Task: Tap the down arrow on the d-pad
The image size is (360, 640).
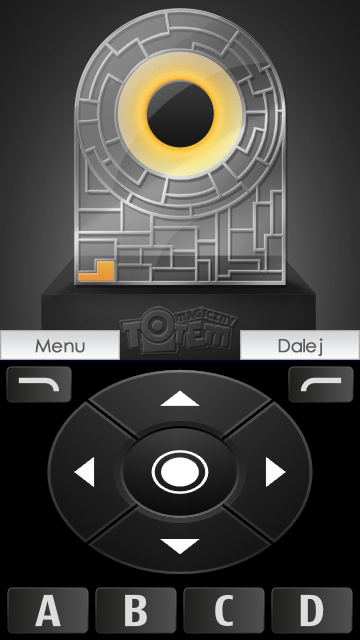Action: tap(180, 545)
